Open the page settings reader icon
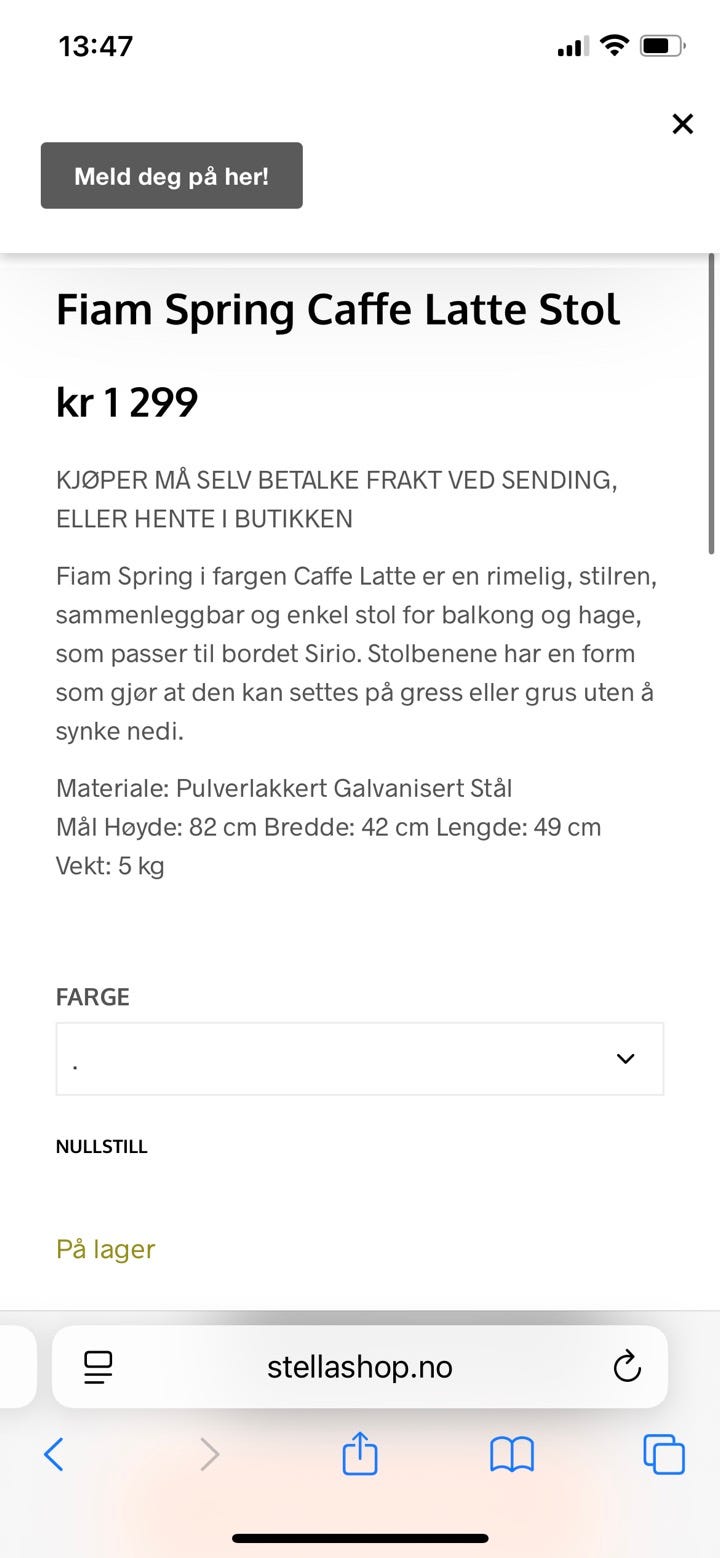Screen dimensions: 720x1558 click(97, 1367)
